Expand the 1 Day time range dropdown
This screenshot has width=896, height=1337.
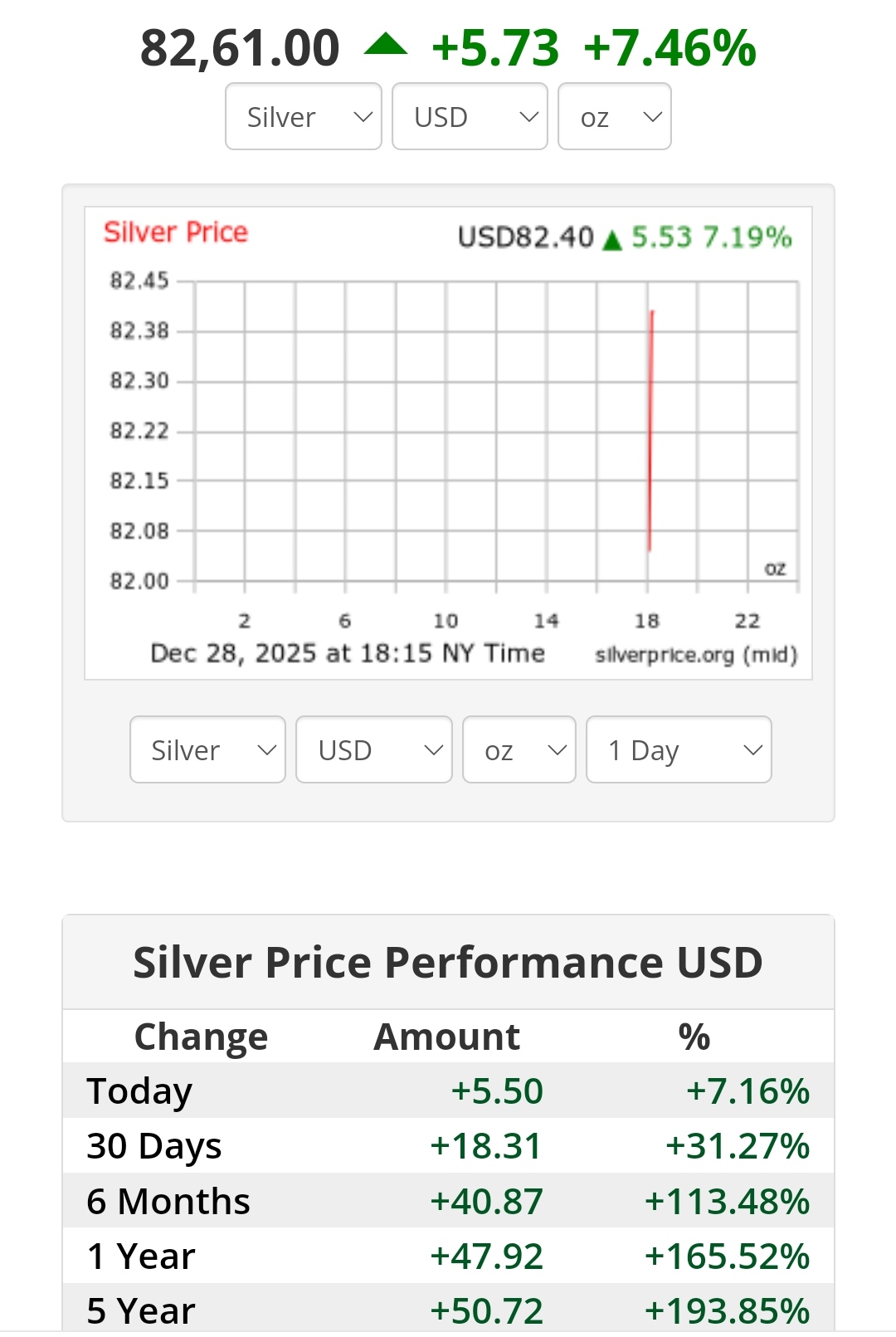679,750
